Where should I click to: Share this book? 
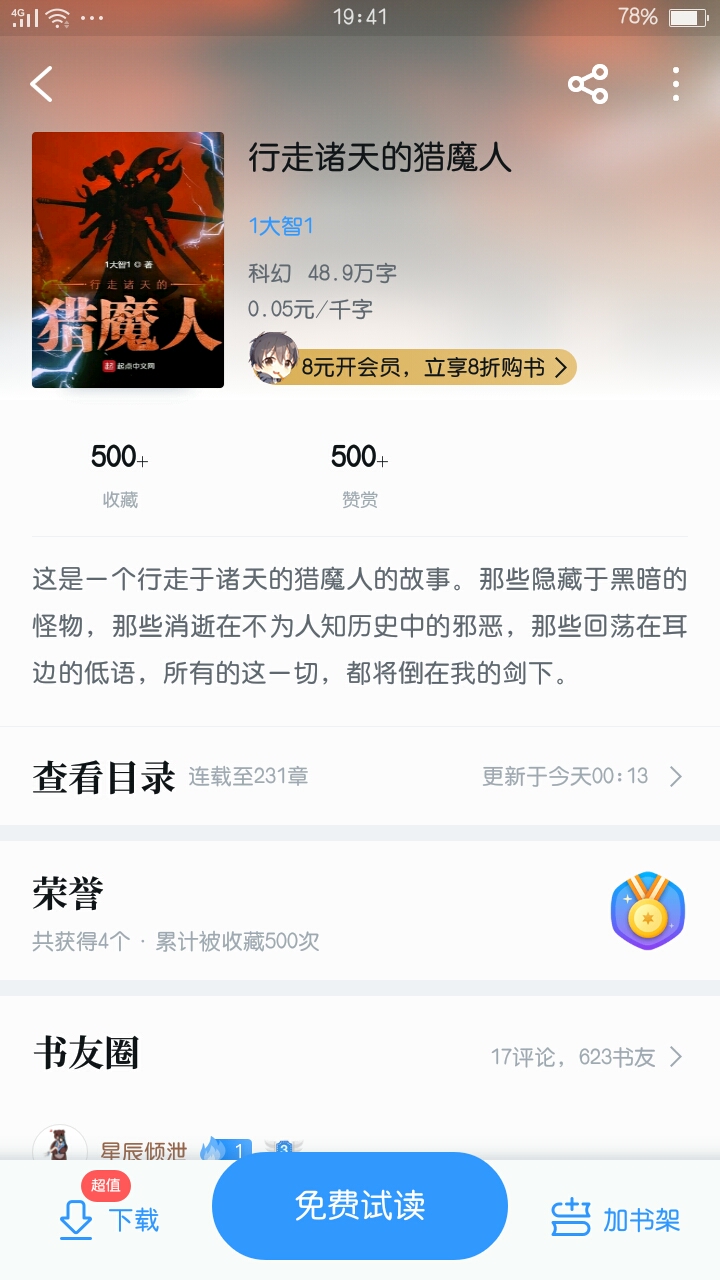click(588, 85)
